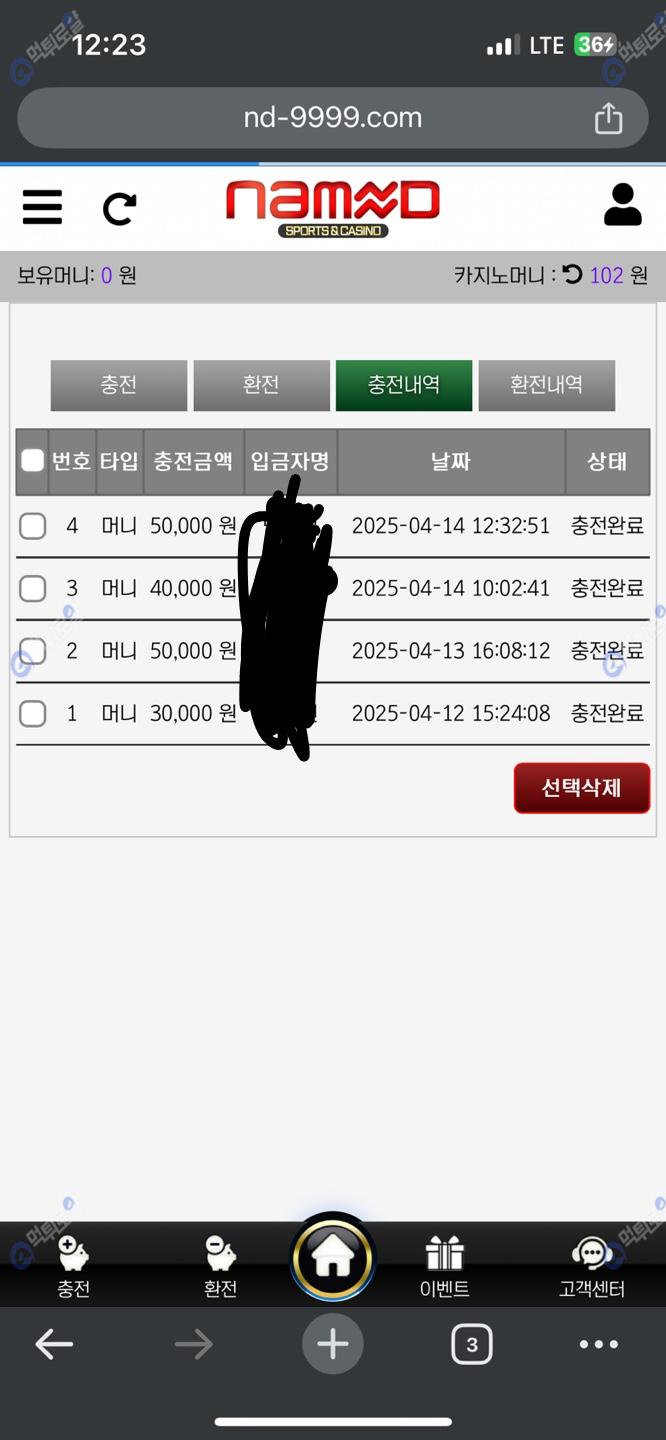Share the page from the address bar

point(608,119)
